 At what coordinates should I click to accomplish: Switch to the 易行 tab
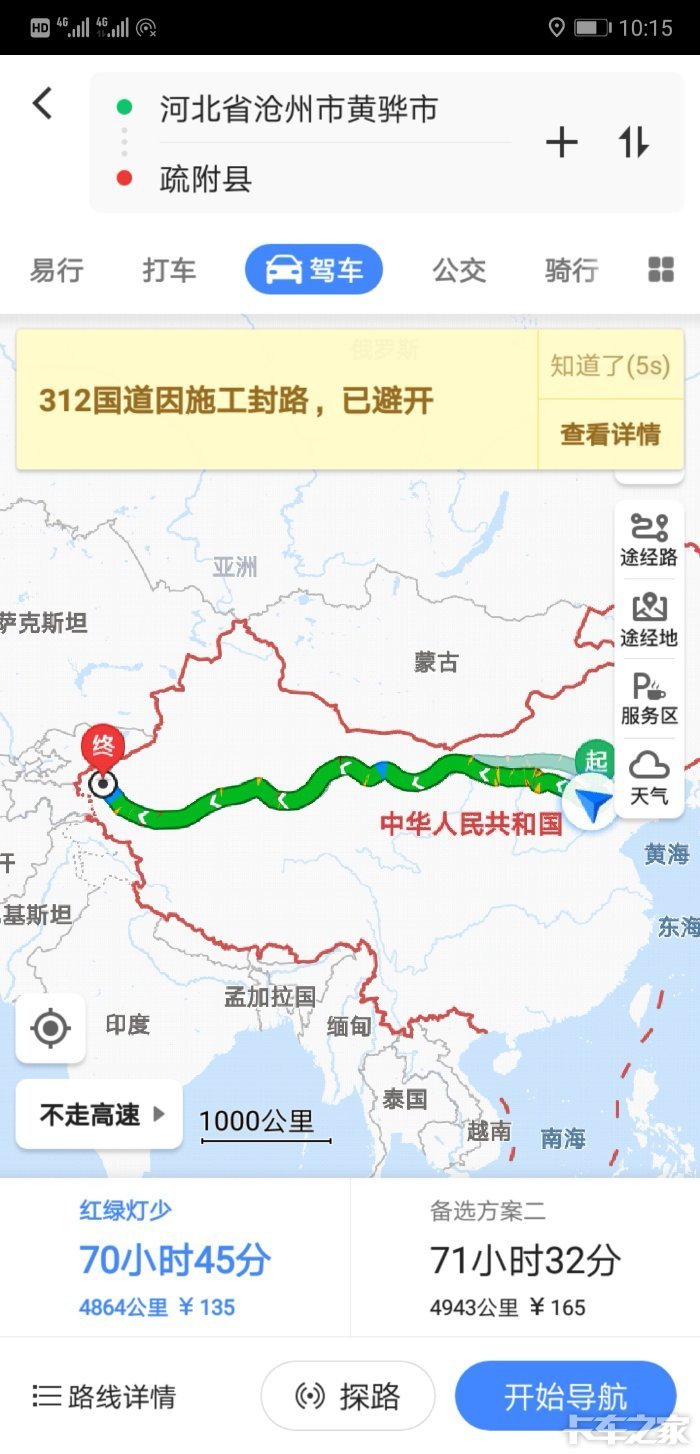56,270
